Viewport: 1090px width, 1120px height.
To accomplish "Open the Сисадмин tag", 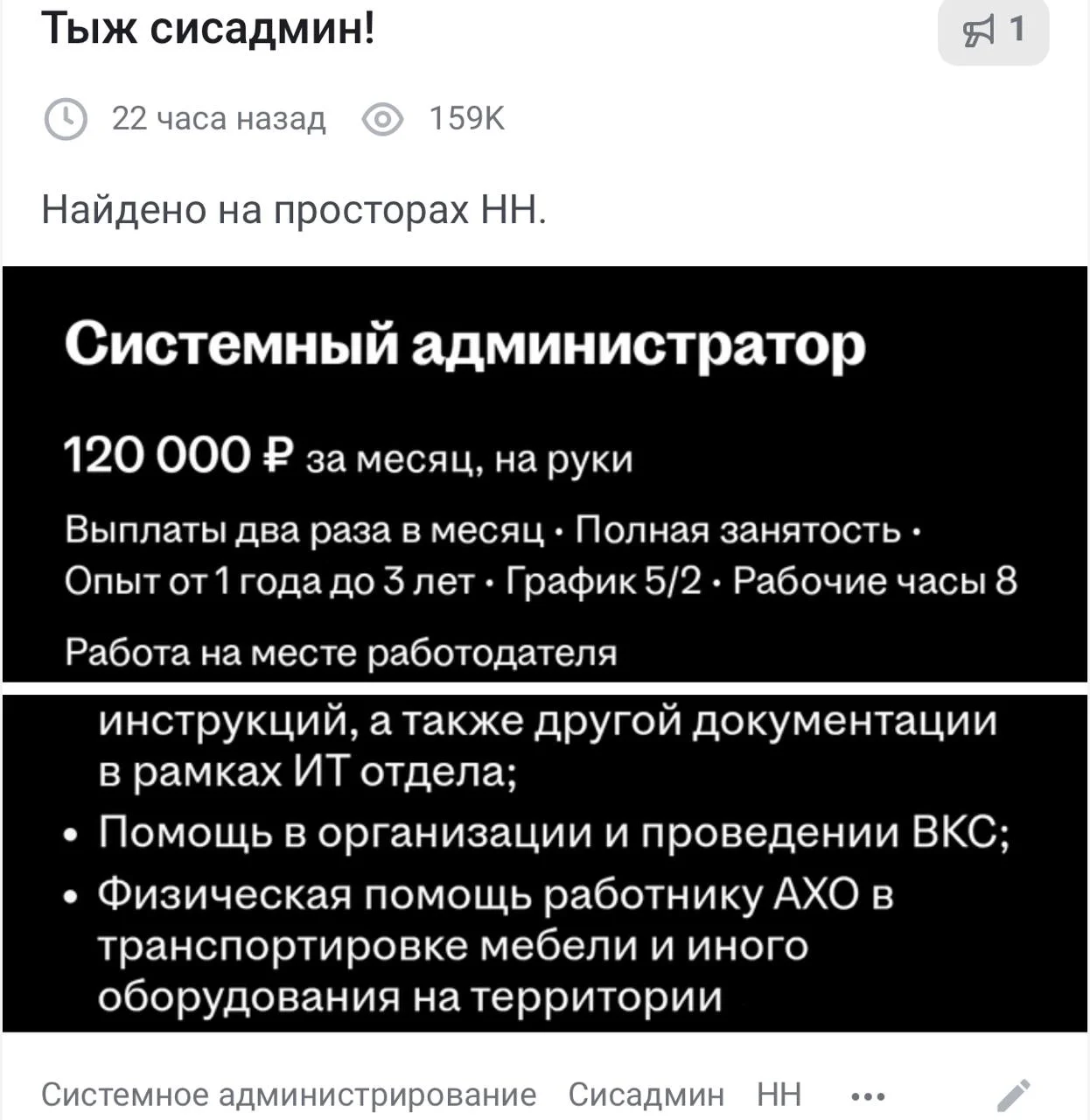I will [646, 1094].
